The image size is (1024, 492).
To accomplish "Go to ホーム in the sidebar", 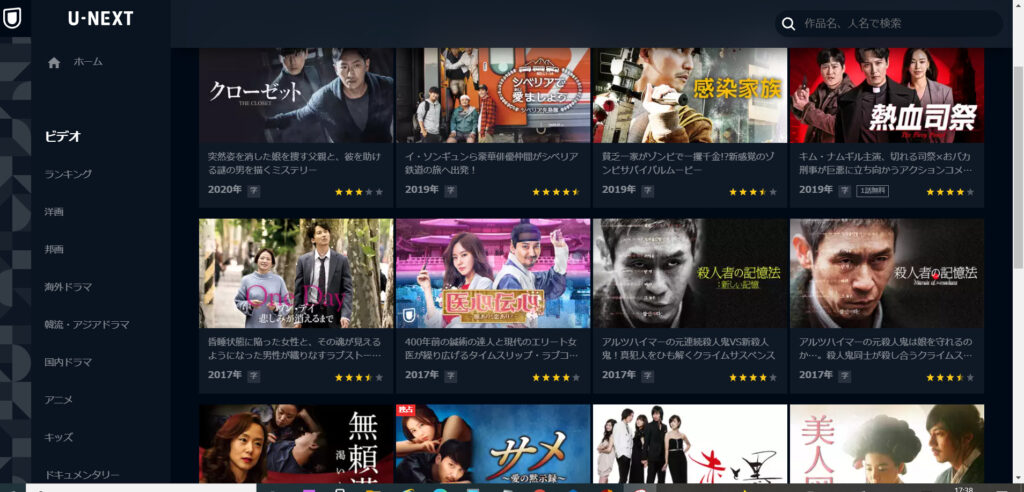I will 87,62.
